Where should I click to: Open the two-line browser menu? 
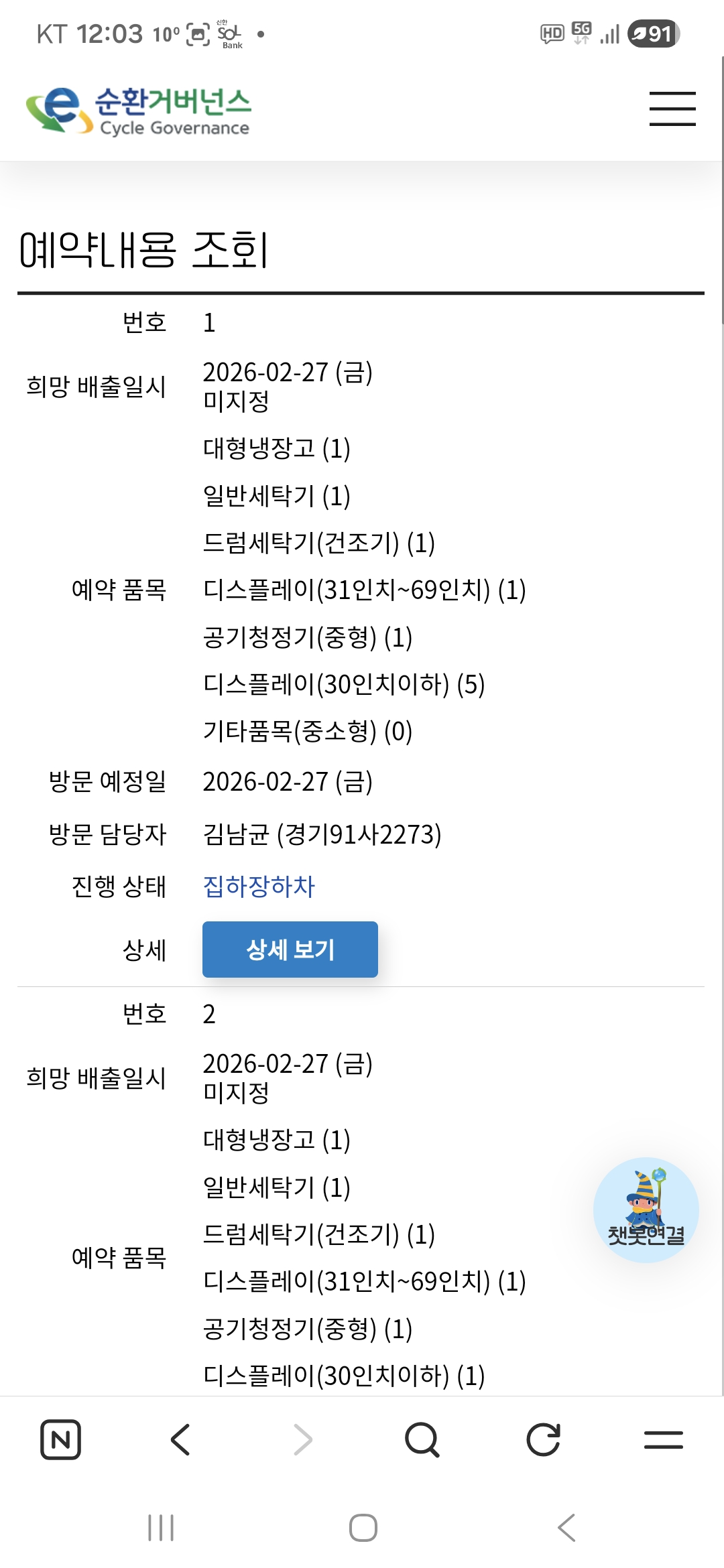point(663,1439)
